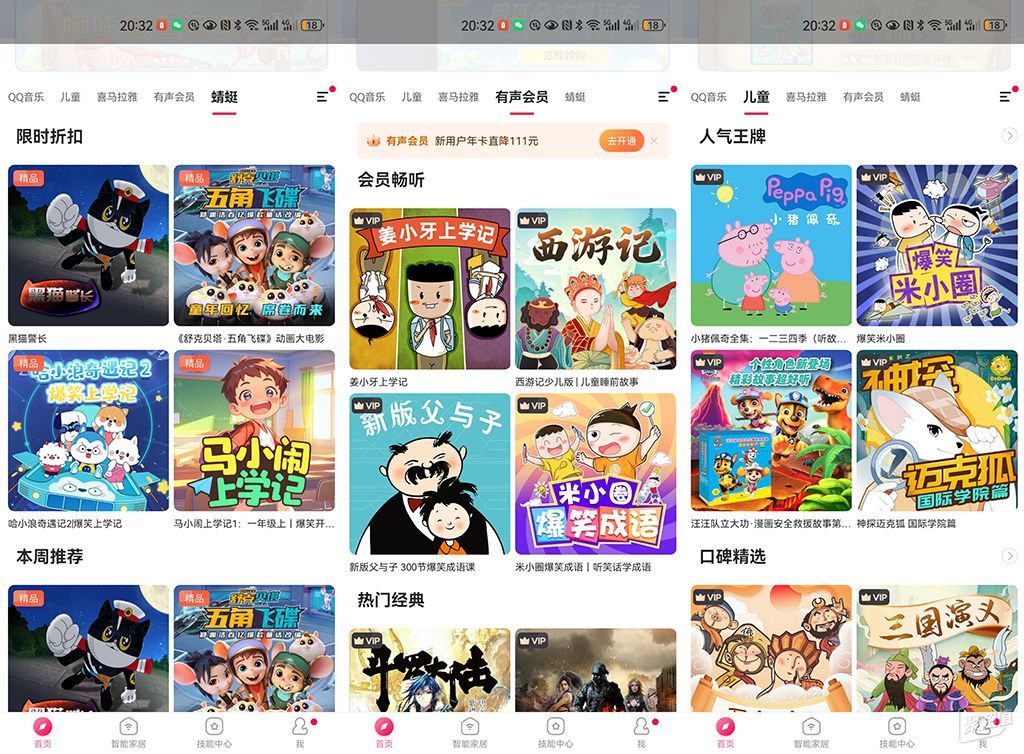Dismiss the 有声会员 promo banner

pos(654,141)
